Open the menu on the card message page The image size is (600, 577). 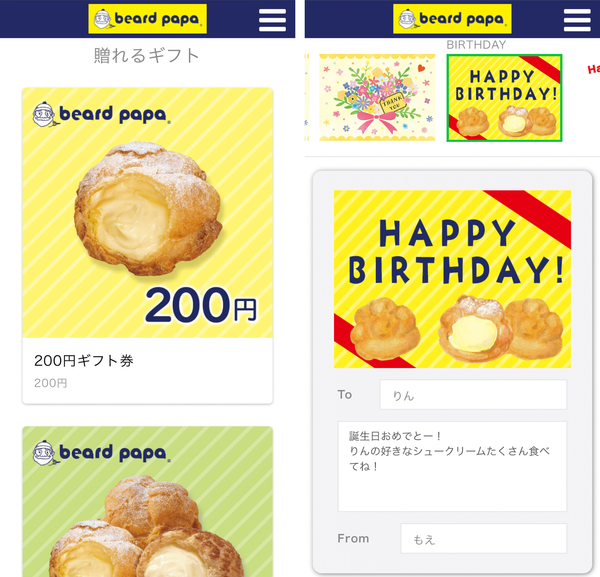(577, 19)
